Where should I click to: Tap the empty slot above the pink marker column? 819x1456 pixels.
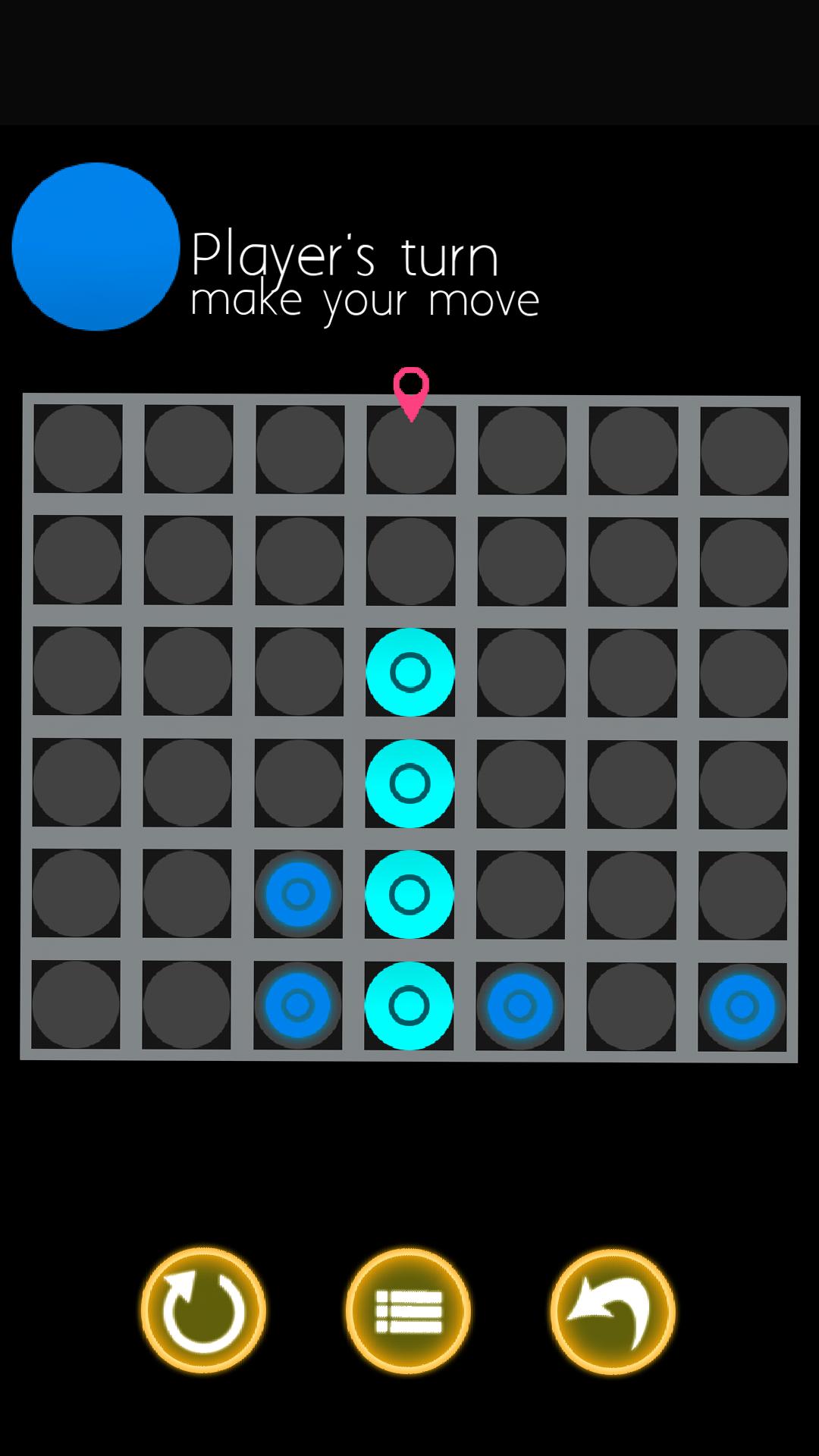[x=410, y=449]
